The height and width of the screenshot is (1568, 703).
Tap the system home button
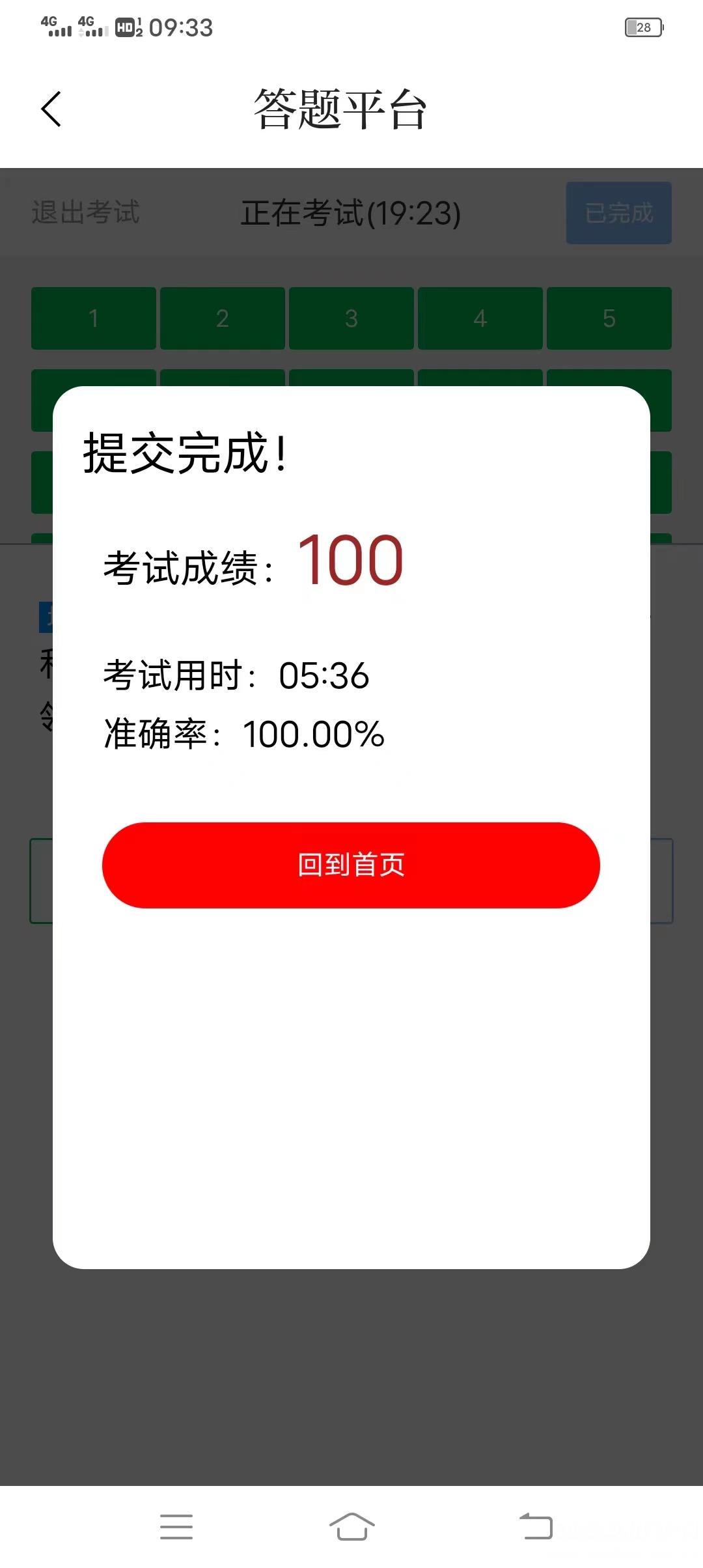(x=351, y=1526)
